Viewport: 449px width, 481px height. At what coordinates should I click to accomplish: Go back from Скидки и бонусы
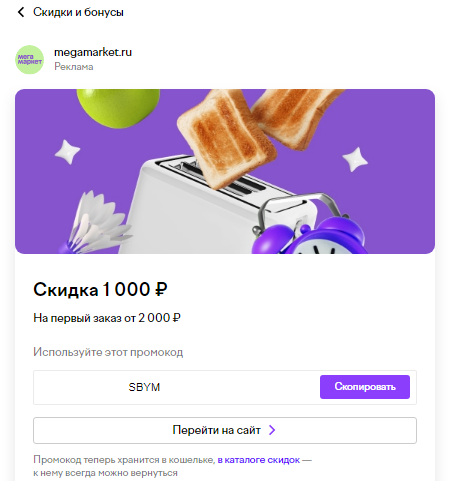[21, 12]
